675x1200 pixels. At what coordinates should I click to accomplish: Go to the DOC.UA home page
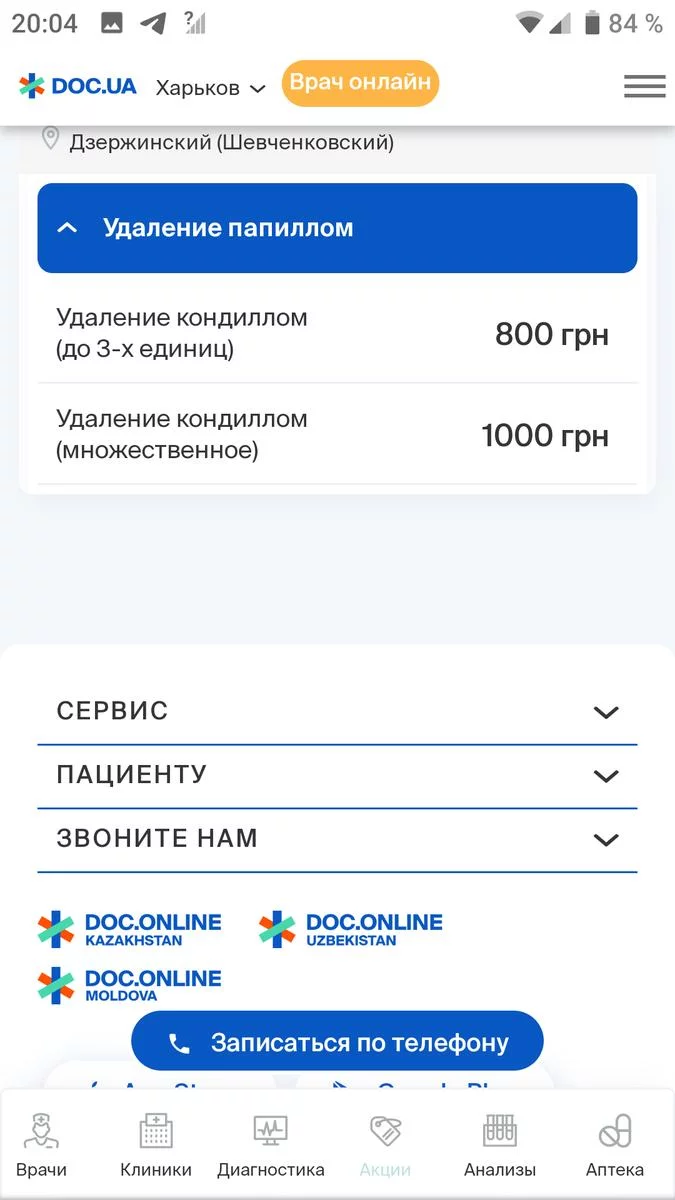(78, 87)
